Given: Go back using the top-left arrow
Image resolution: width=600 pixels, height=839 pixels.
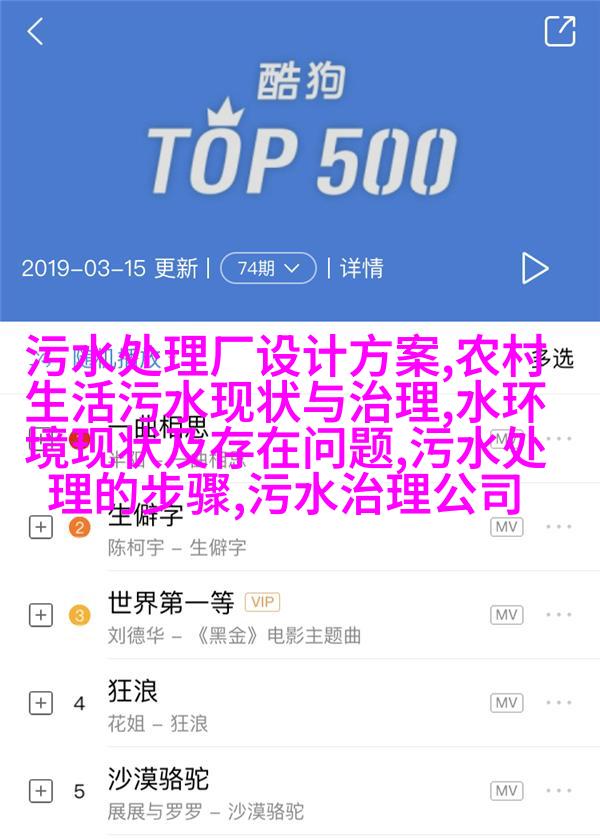Looking at the screenshot, I should 36,32.
